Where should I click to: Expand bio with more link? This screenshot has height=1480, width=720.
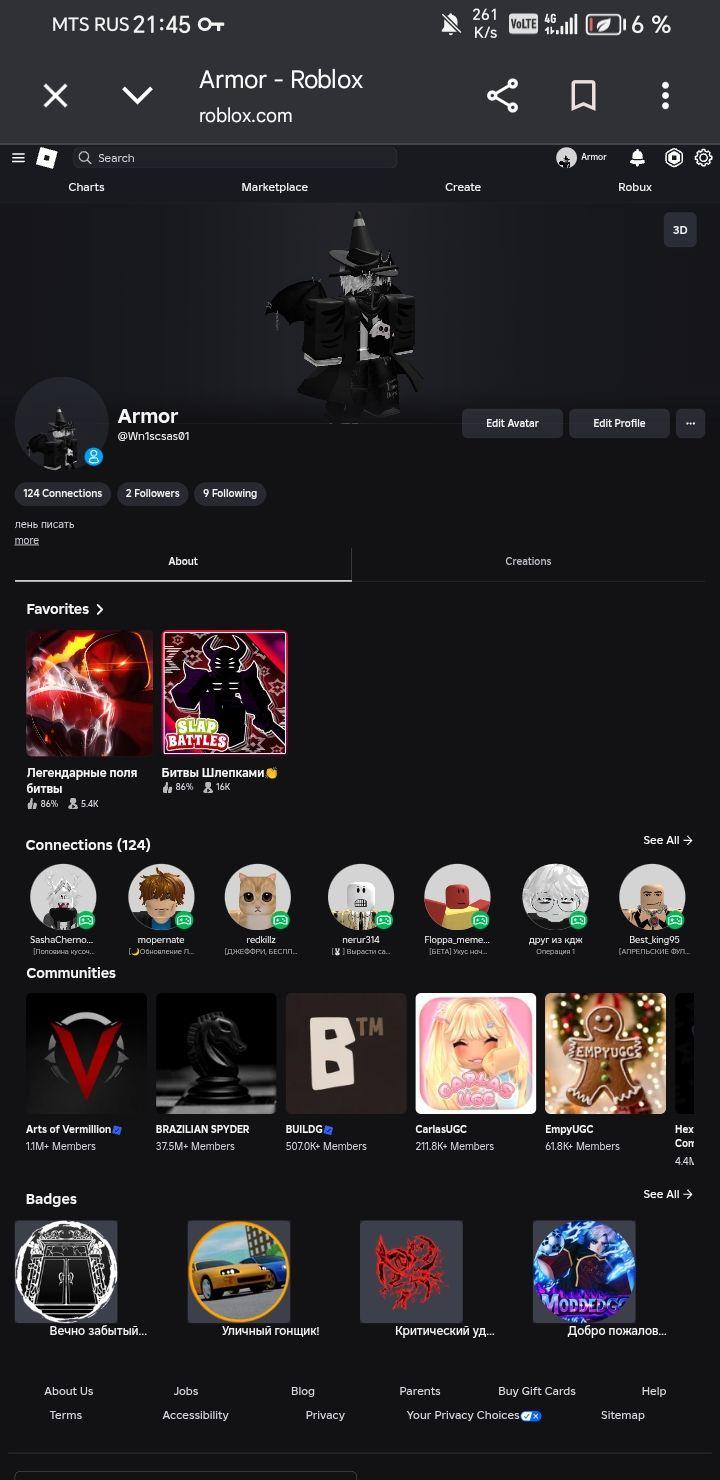pos(27,540)
